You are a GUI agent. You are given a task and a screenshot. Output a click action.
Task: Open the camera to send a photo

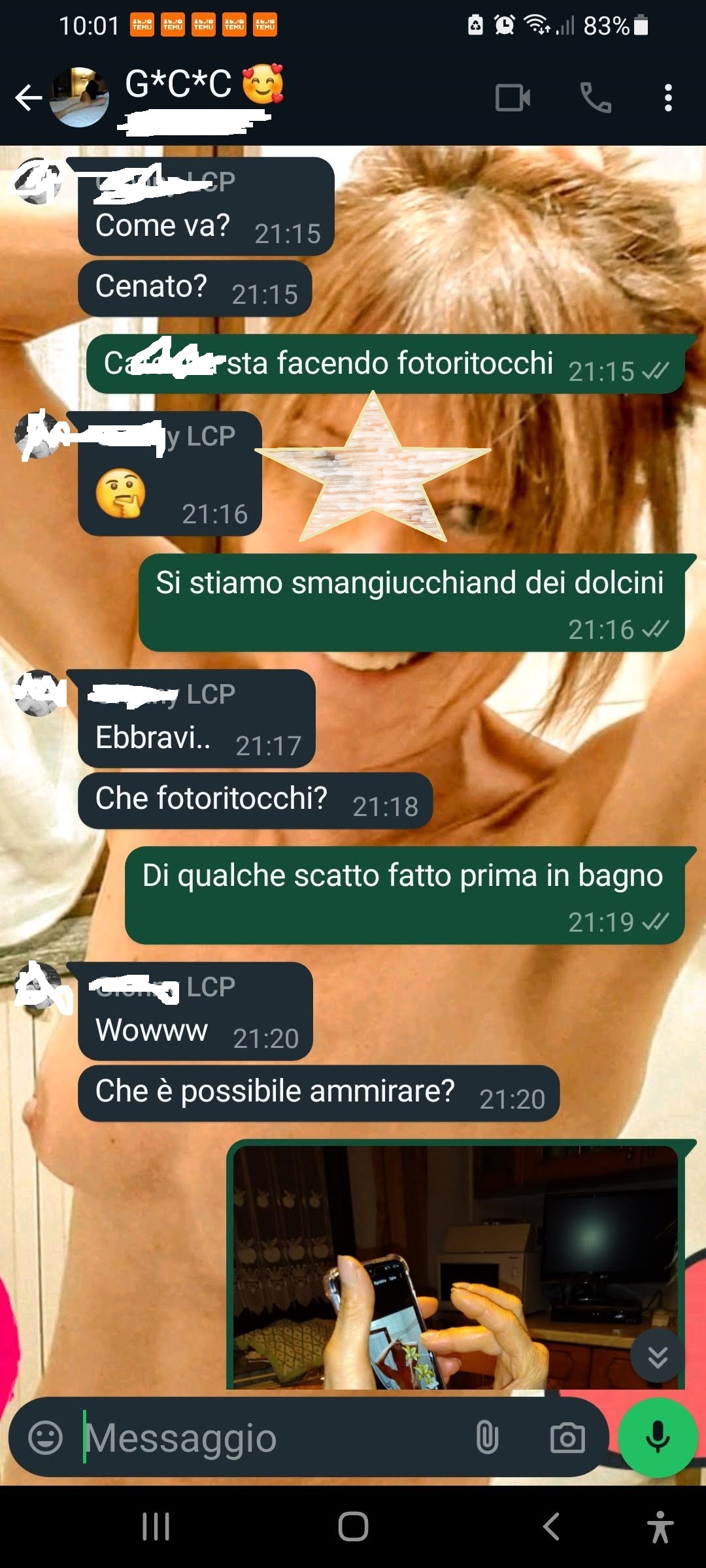pos(567,1438)
